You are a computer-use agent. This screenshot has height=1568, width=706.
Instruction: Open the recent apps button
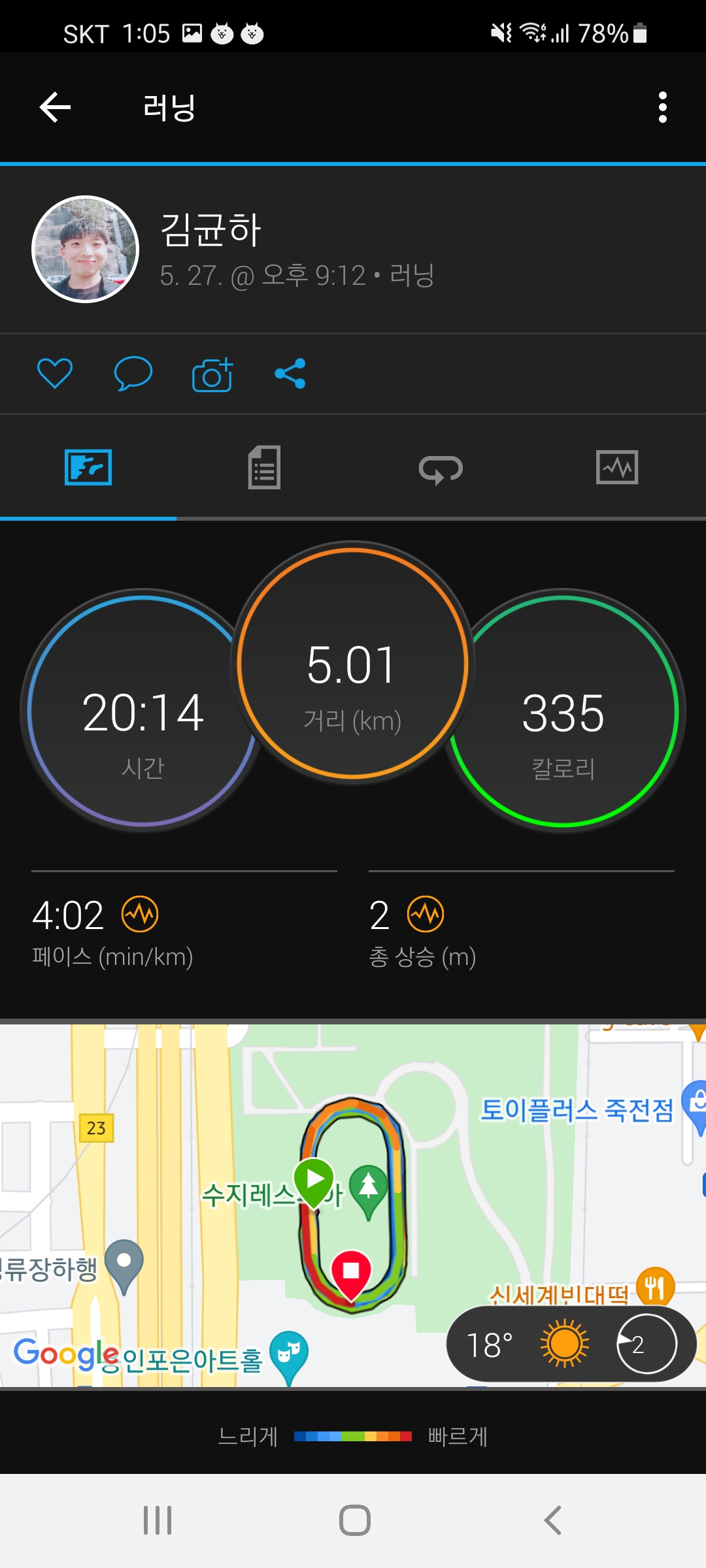pos(158,1520)
